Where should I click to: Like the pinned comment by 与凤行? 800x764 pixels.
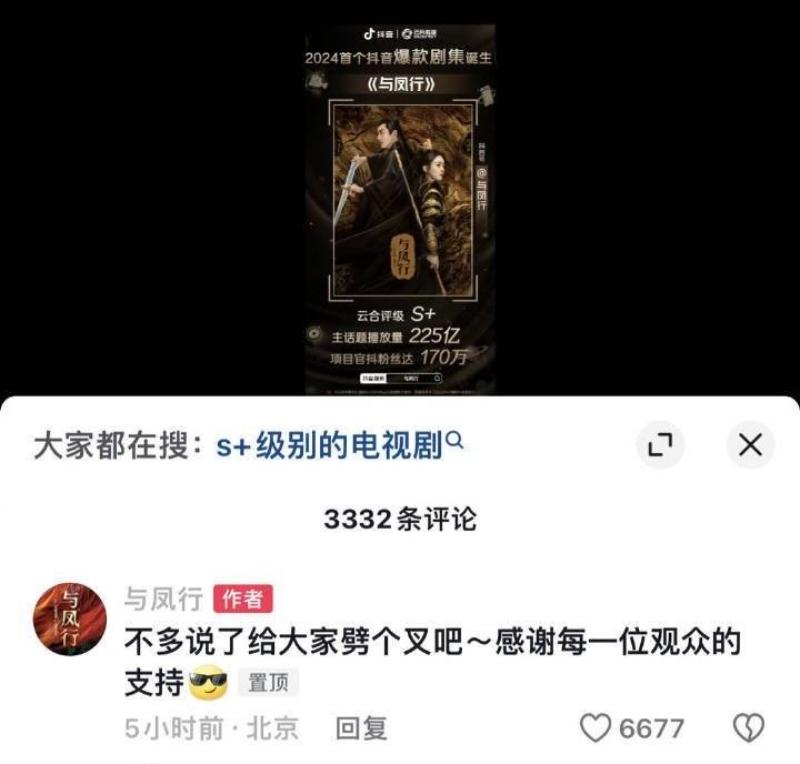click(597, 729)
